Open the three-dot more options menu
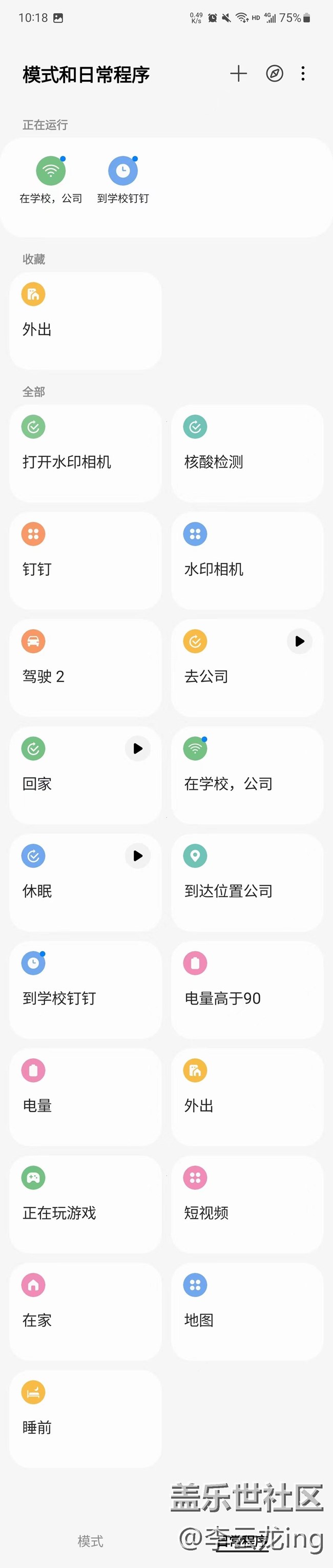The width and height of the screenshot is (333, 1568). point(303,74)
